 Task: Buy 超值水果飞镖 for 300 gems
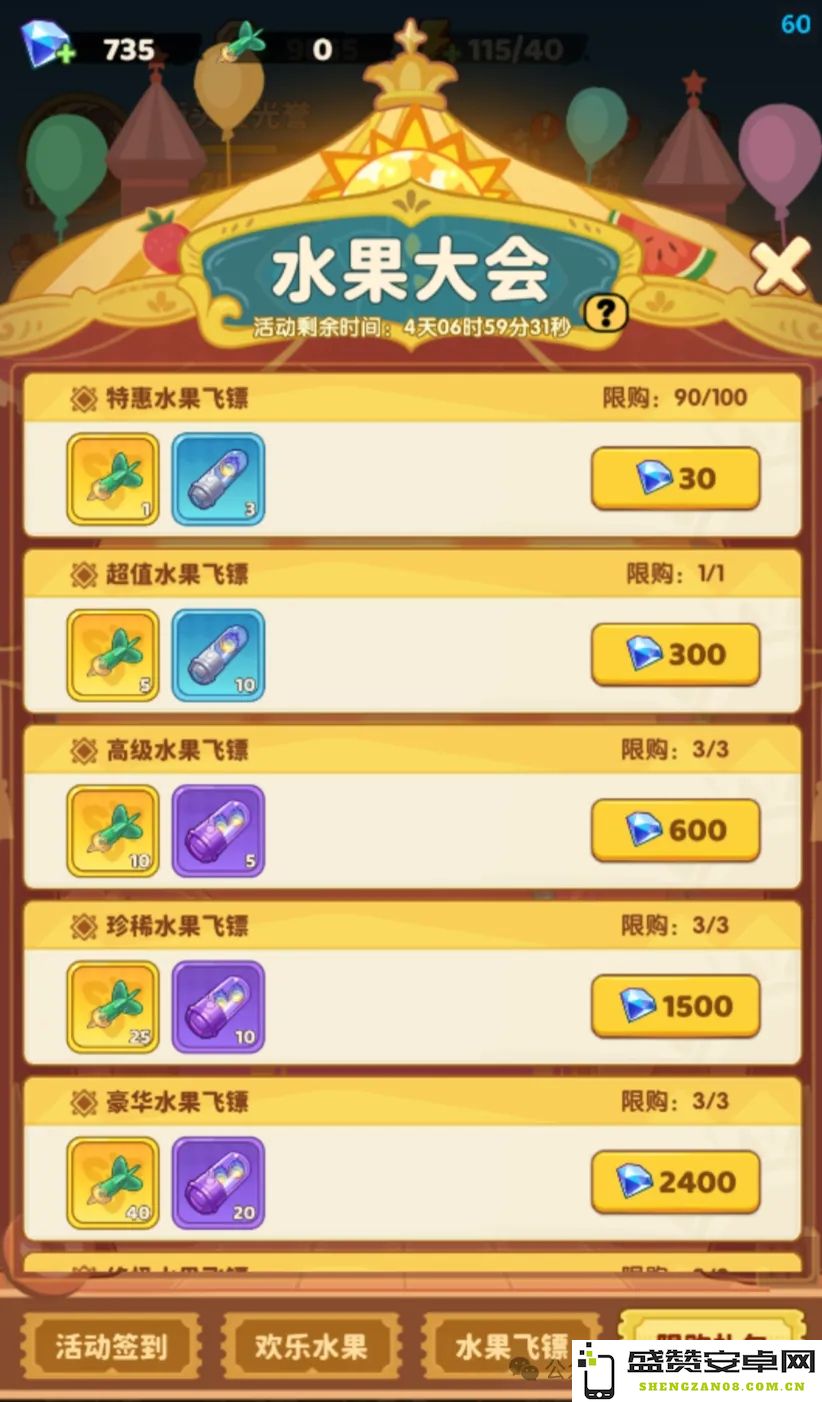675,655
